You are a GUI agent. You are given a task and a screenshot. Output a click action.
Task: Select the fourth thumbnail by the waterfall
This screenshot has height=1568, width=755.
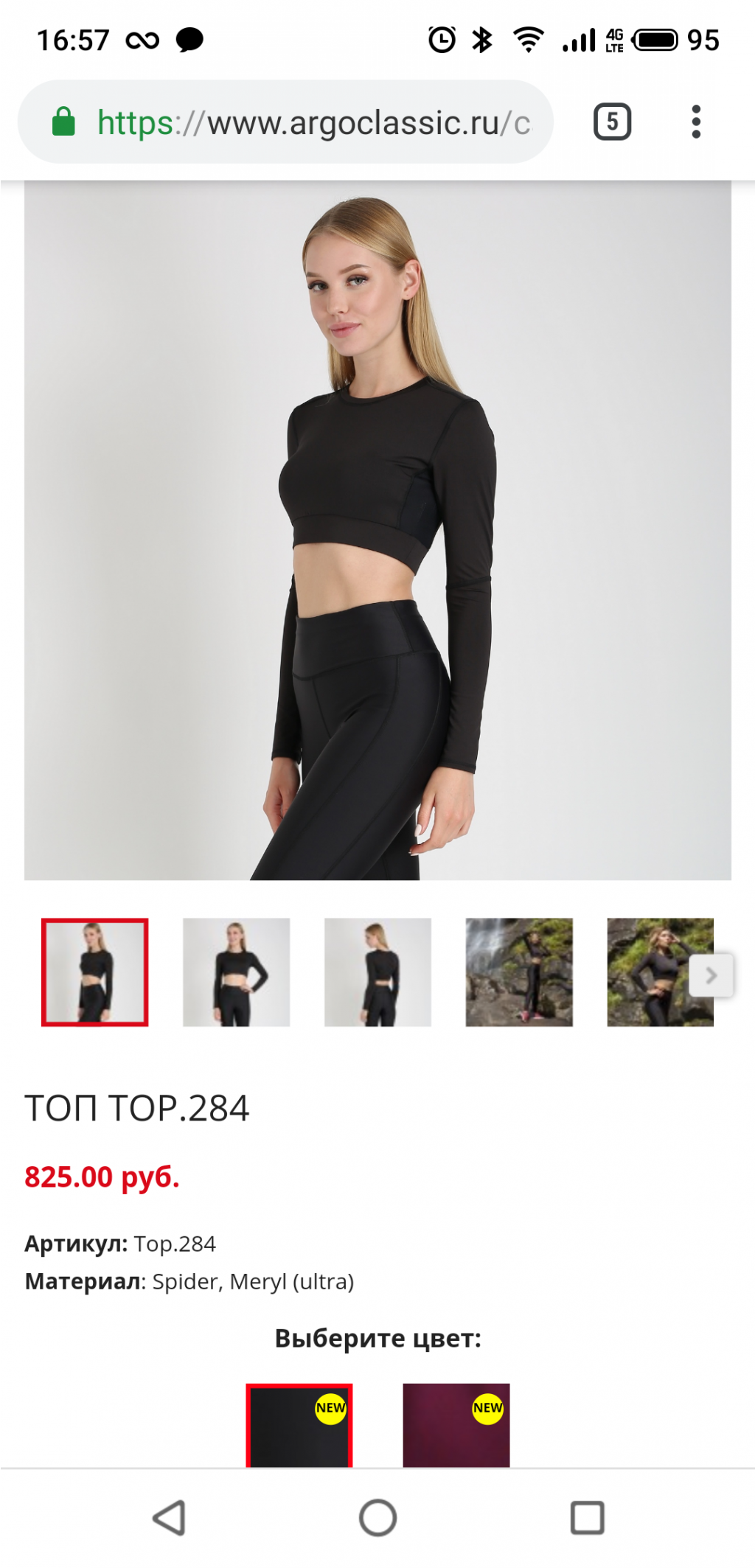tap(519, 972)
